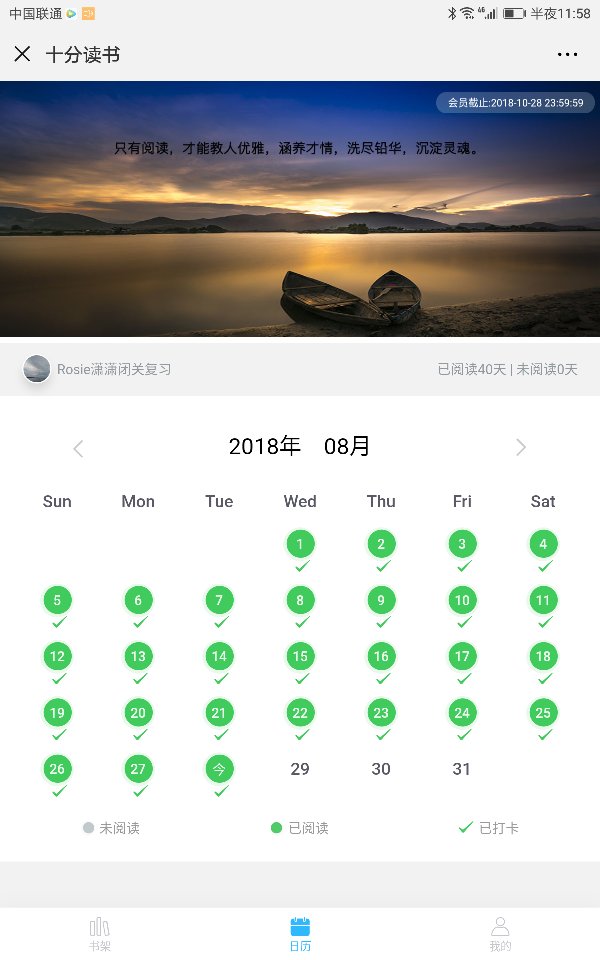This screenshot has width=600, height=960.
Task: Select August 12 on the calendar
Action: tap(57, 657)
